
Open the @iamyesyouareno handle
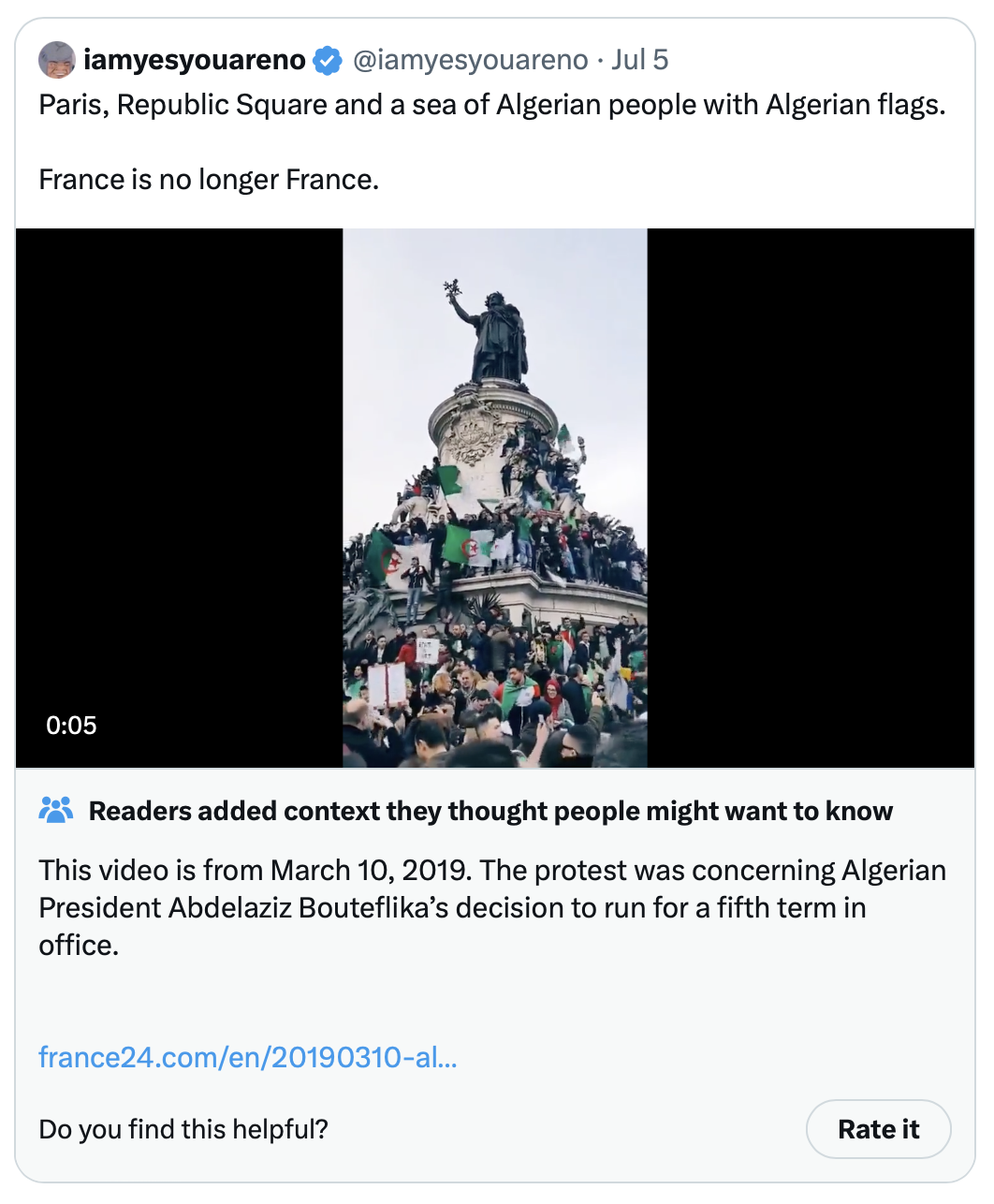[x=470, y=60]
